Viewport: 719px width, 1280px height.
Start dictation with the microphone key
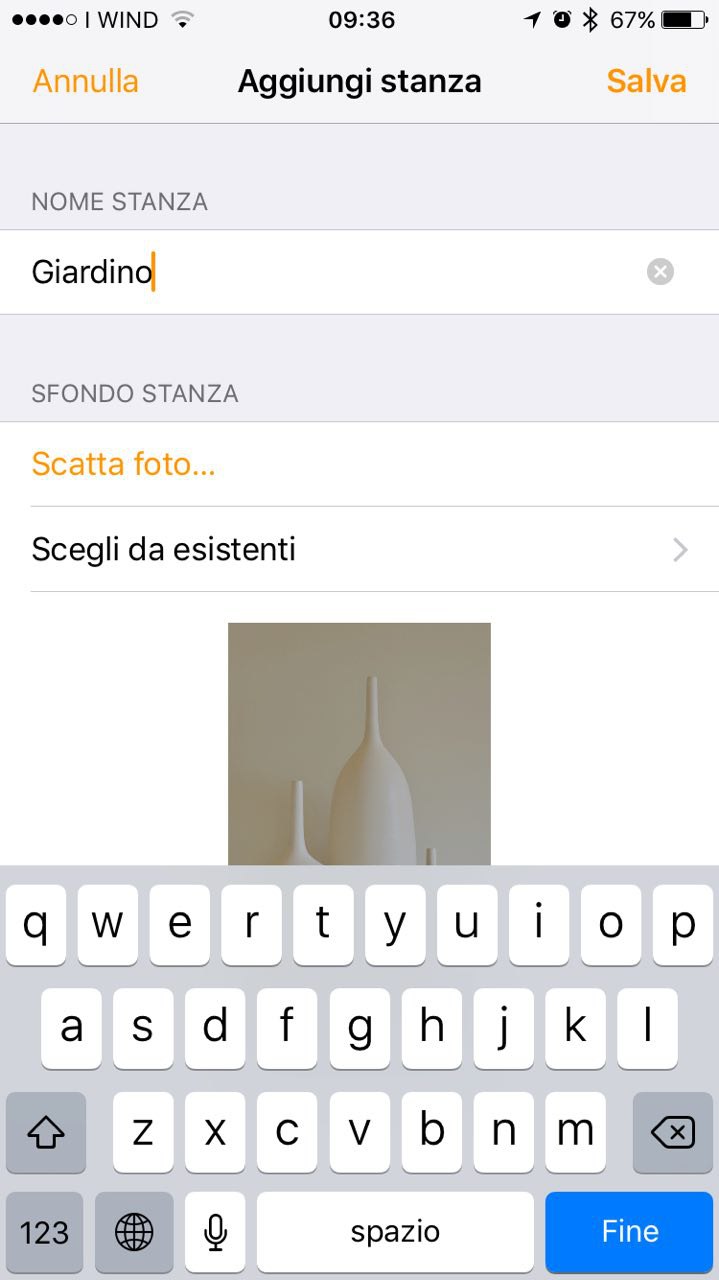point(214,1232)
